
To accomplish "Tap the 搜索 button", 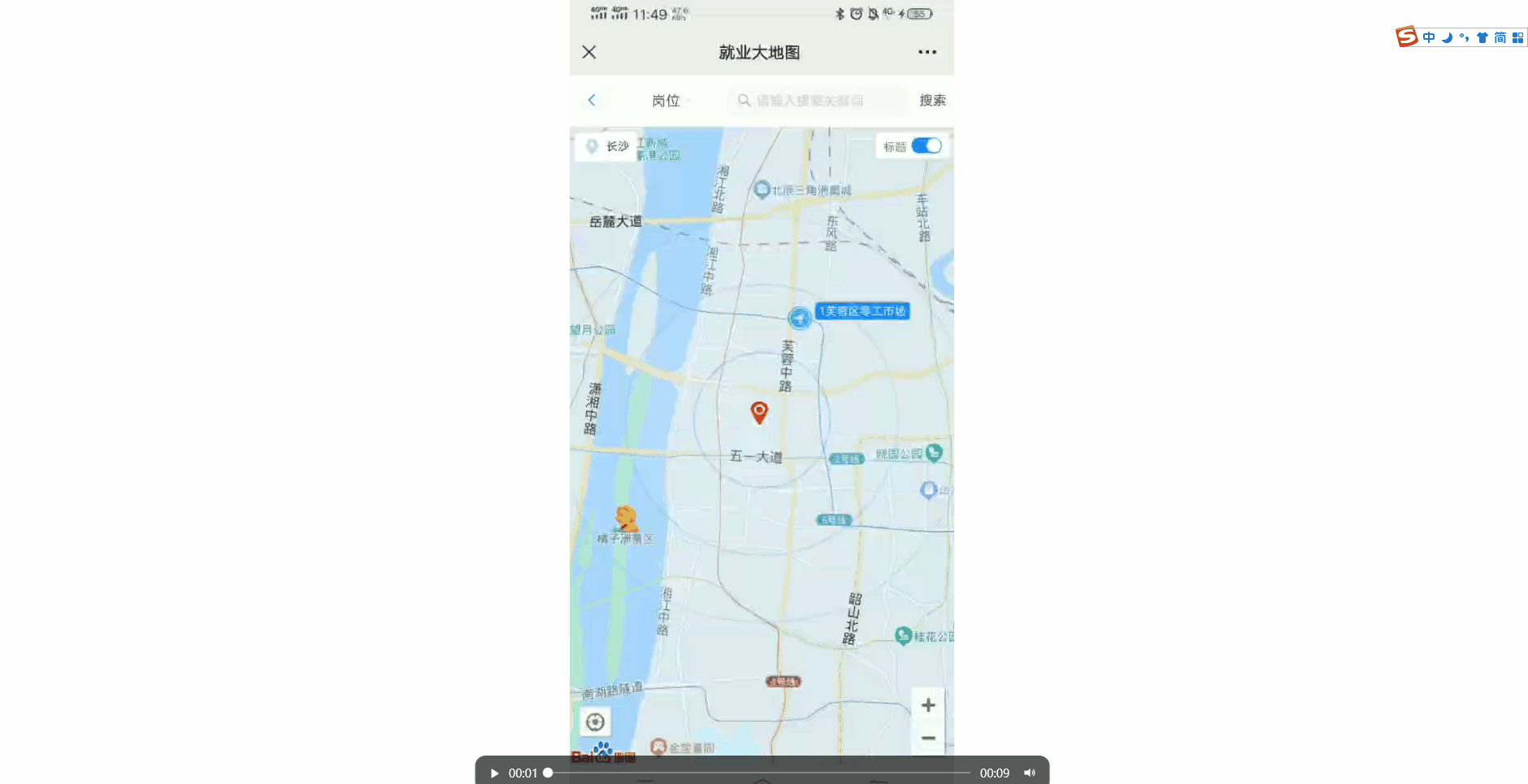I will click(x=932, y=101).
